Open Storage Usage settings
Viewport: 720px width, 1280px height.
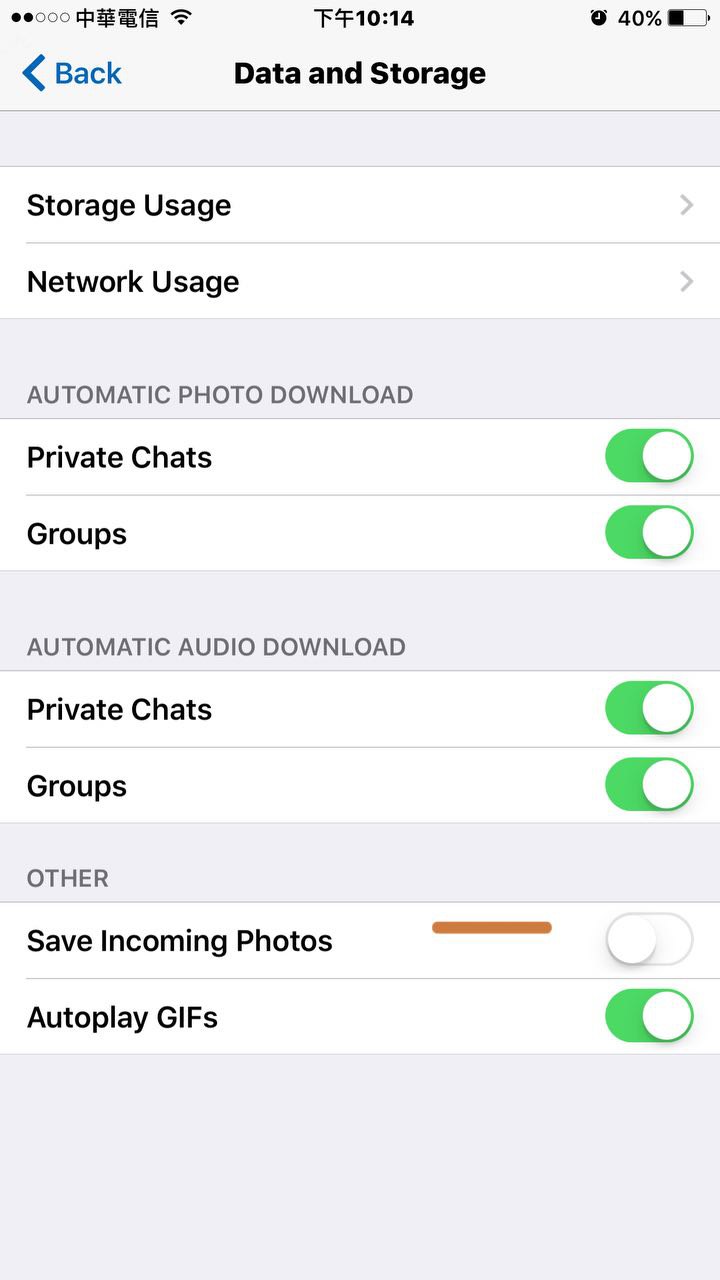tap(360, 205)
